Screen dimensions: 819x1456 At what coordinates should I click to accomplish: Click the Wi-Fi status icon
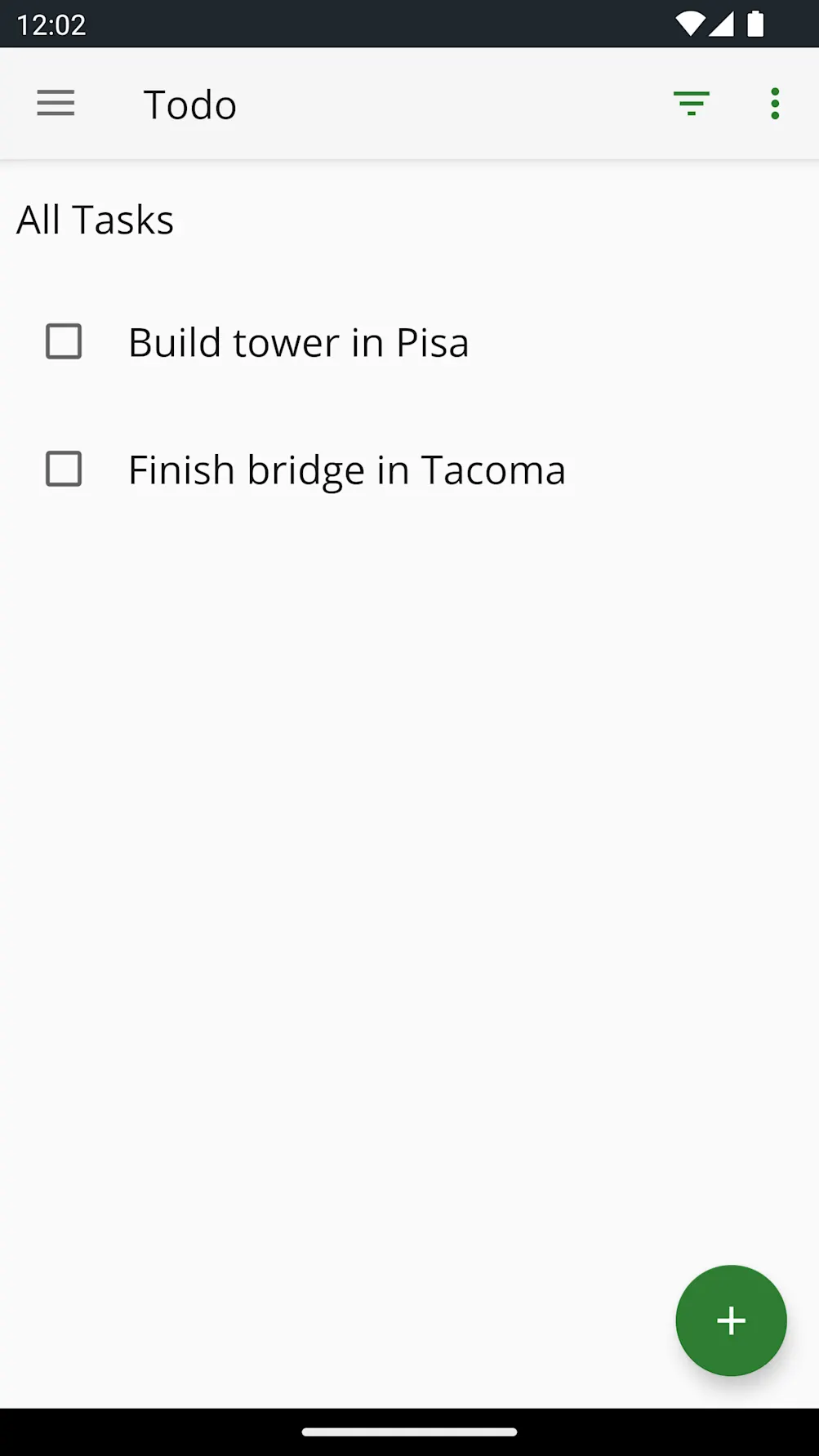(x=690, y=24)
